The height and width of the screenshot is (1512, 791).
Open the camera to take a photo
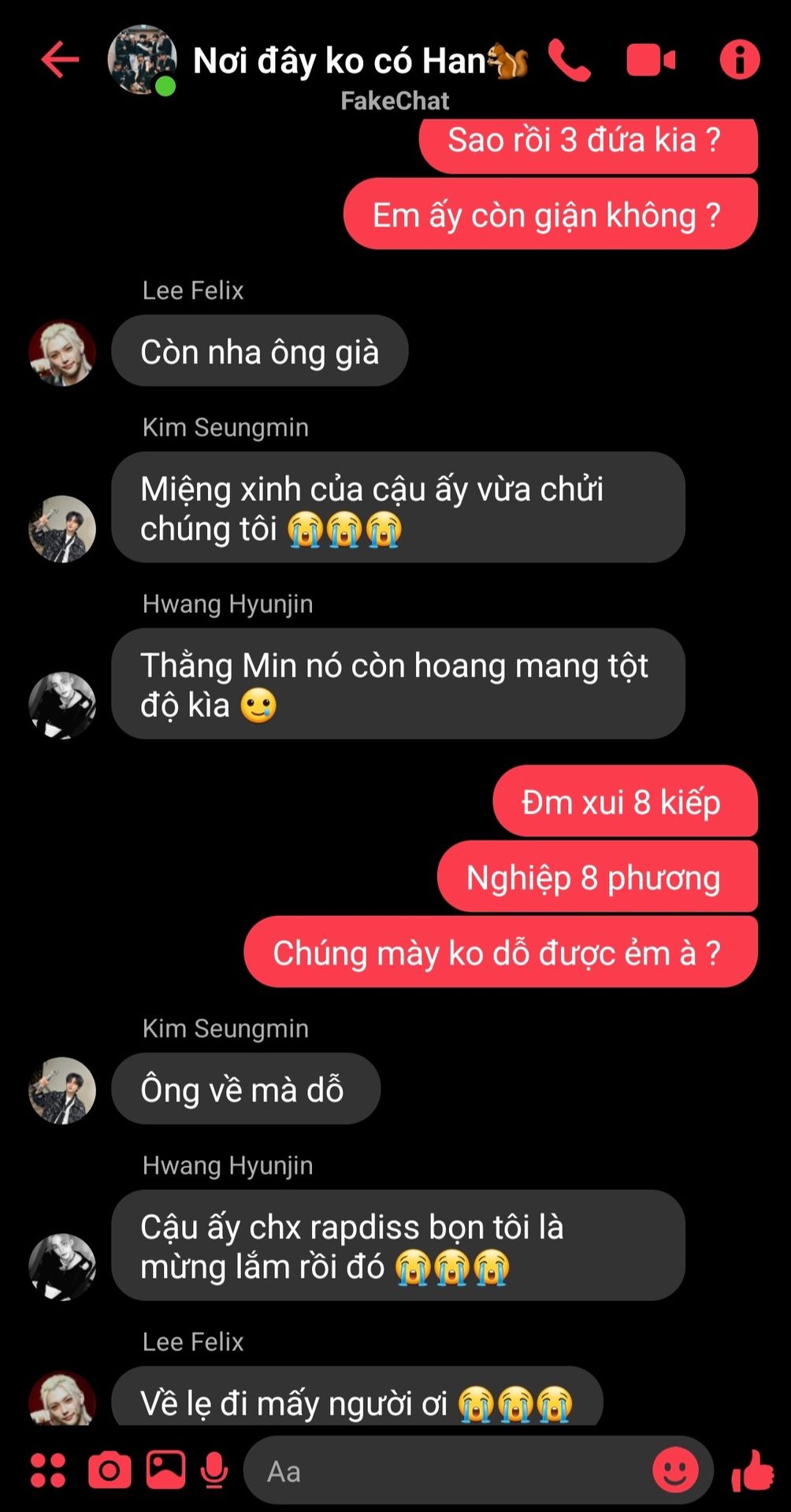click(110, 1470)
